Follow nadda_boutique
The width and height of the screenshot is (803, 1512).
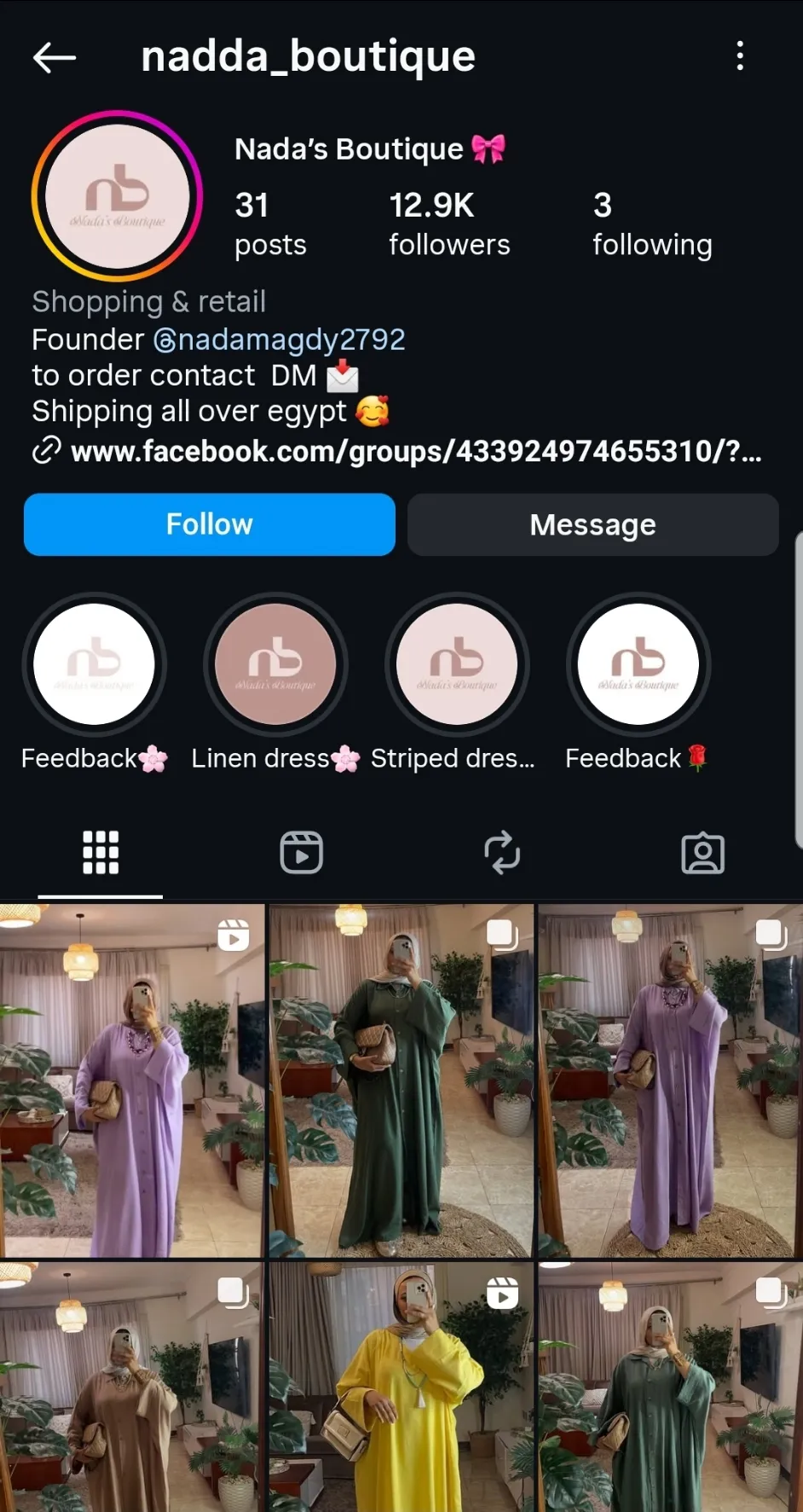click(210, 524)
